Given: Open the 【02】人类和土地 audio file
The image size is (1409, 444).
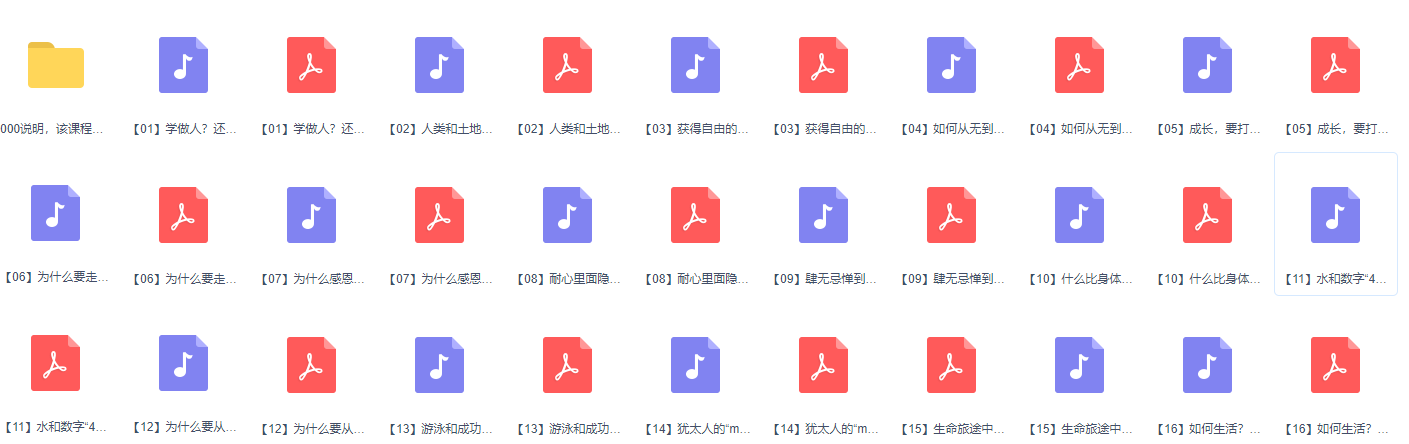Looking at the screenshot, I should pyautogui.click(x=440, y=66).
